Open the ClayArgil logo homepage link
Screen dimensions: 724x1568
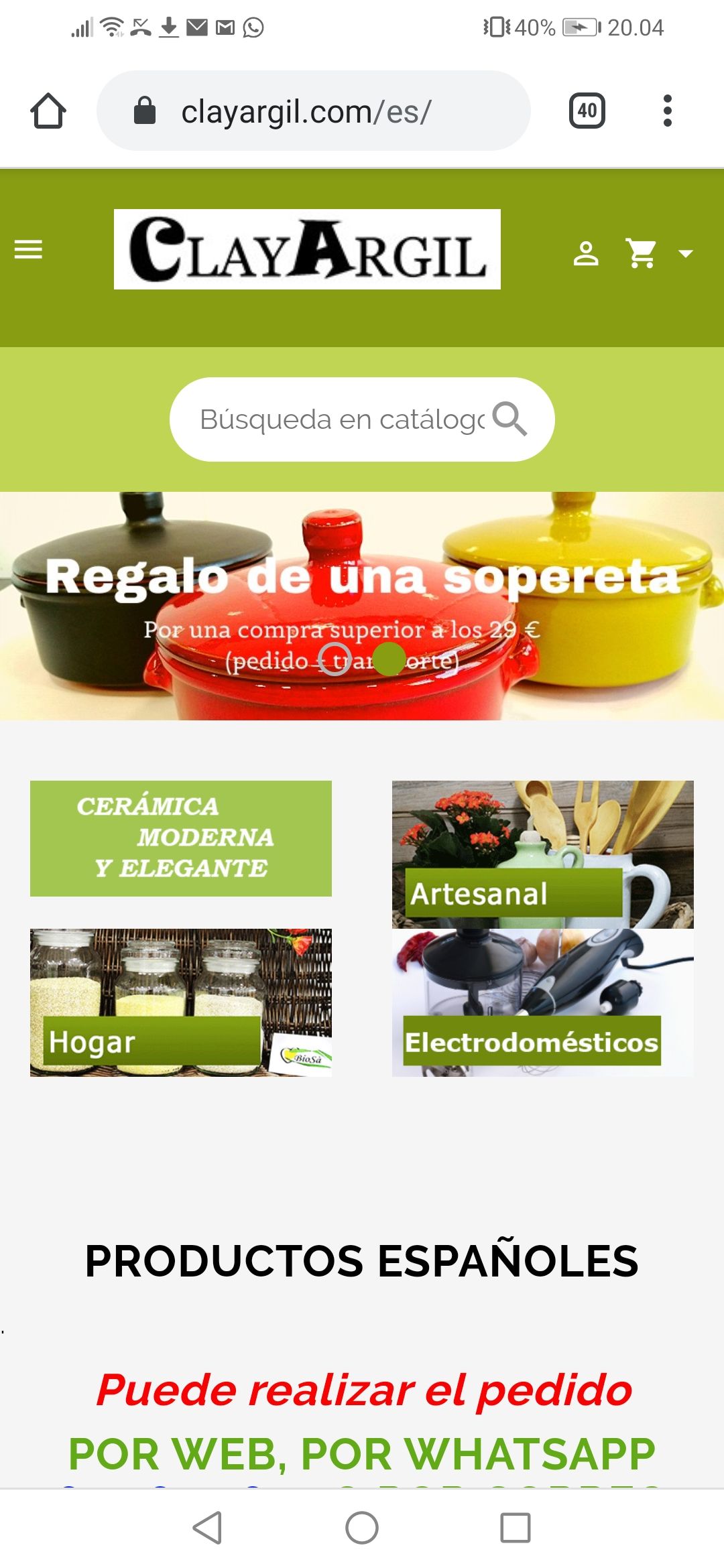[307, 249]
